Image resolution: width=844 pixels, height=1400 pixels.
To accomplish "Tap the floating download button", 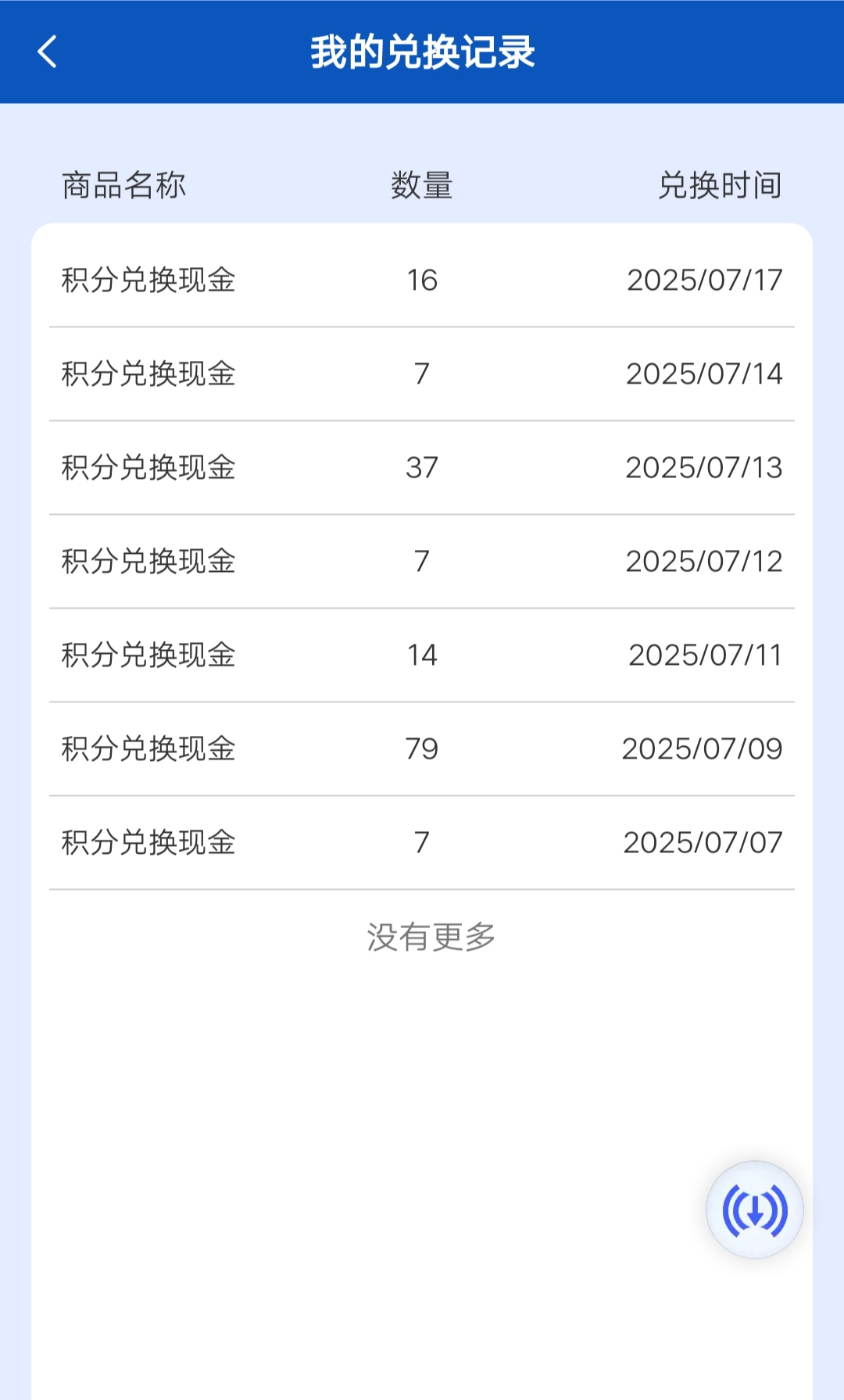I will click(x=754, y=1210).
